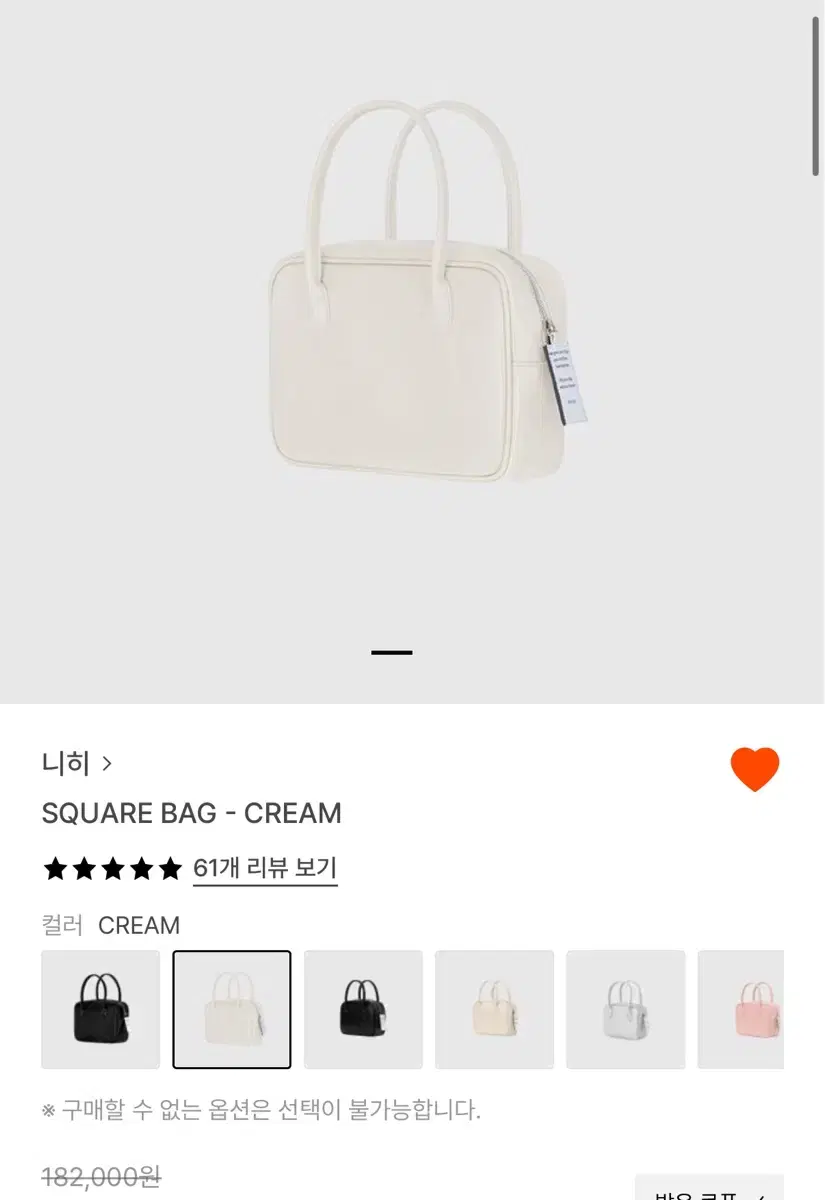Click the main SQUARE BAG product photo
The height and width of the screenshot is (1200, 825).
(412, 350)
